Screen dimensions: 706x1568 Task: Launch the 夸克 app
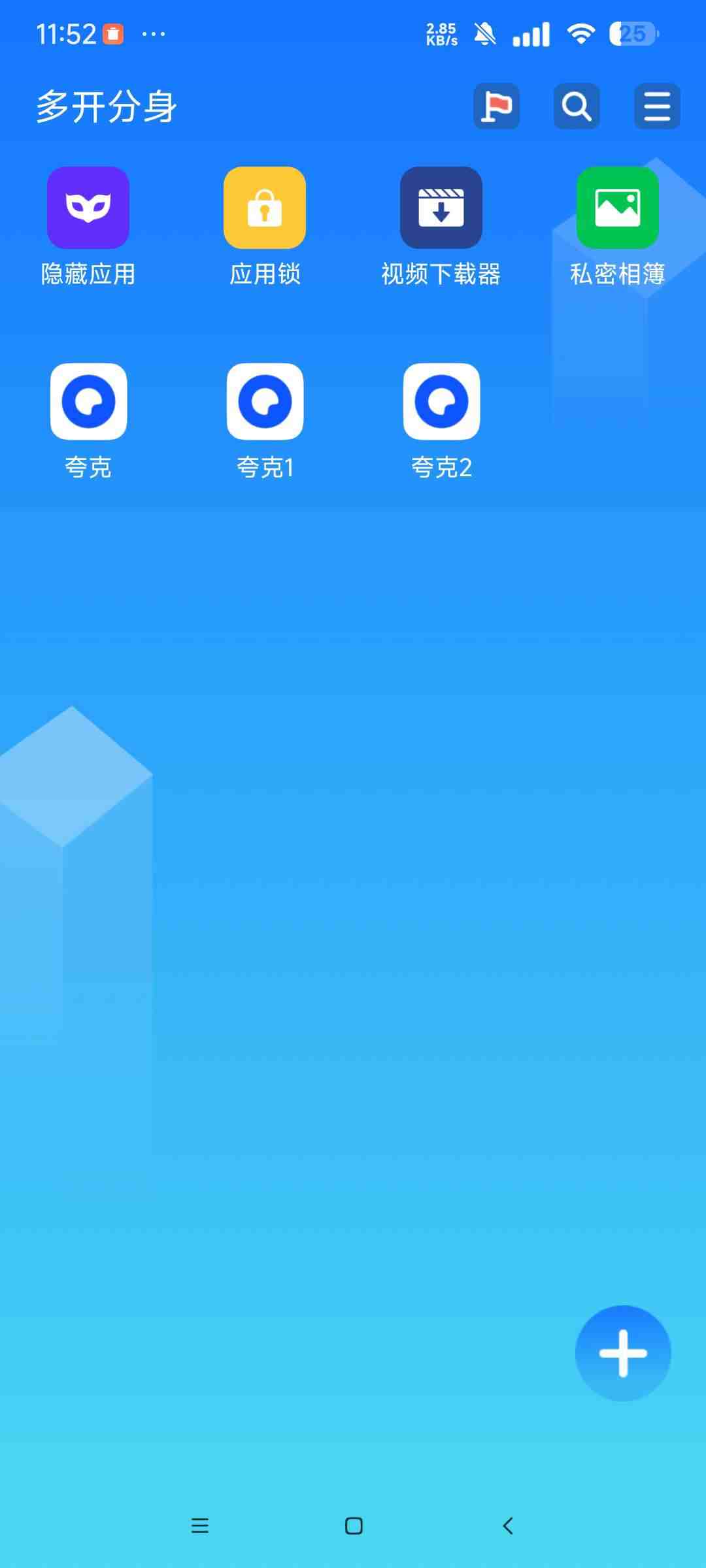coord(88,402)
